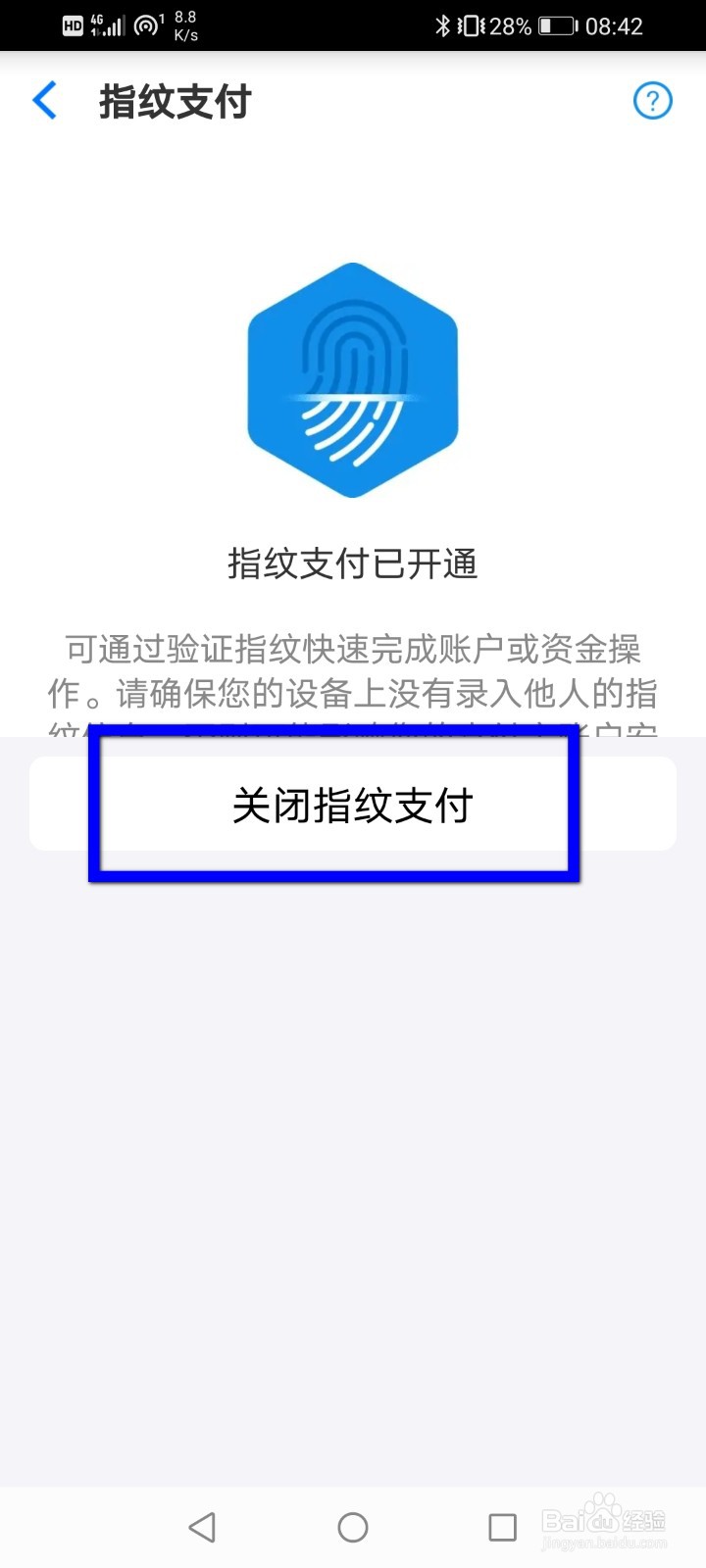The height and width of the screenshot is (1568, 706).
Task: Tap the back arrow beside 指纹支付
Action: pos(43,100)
